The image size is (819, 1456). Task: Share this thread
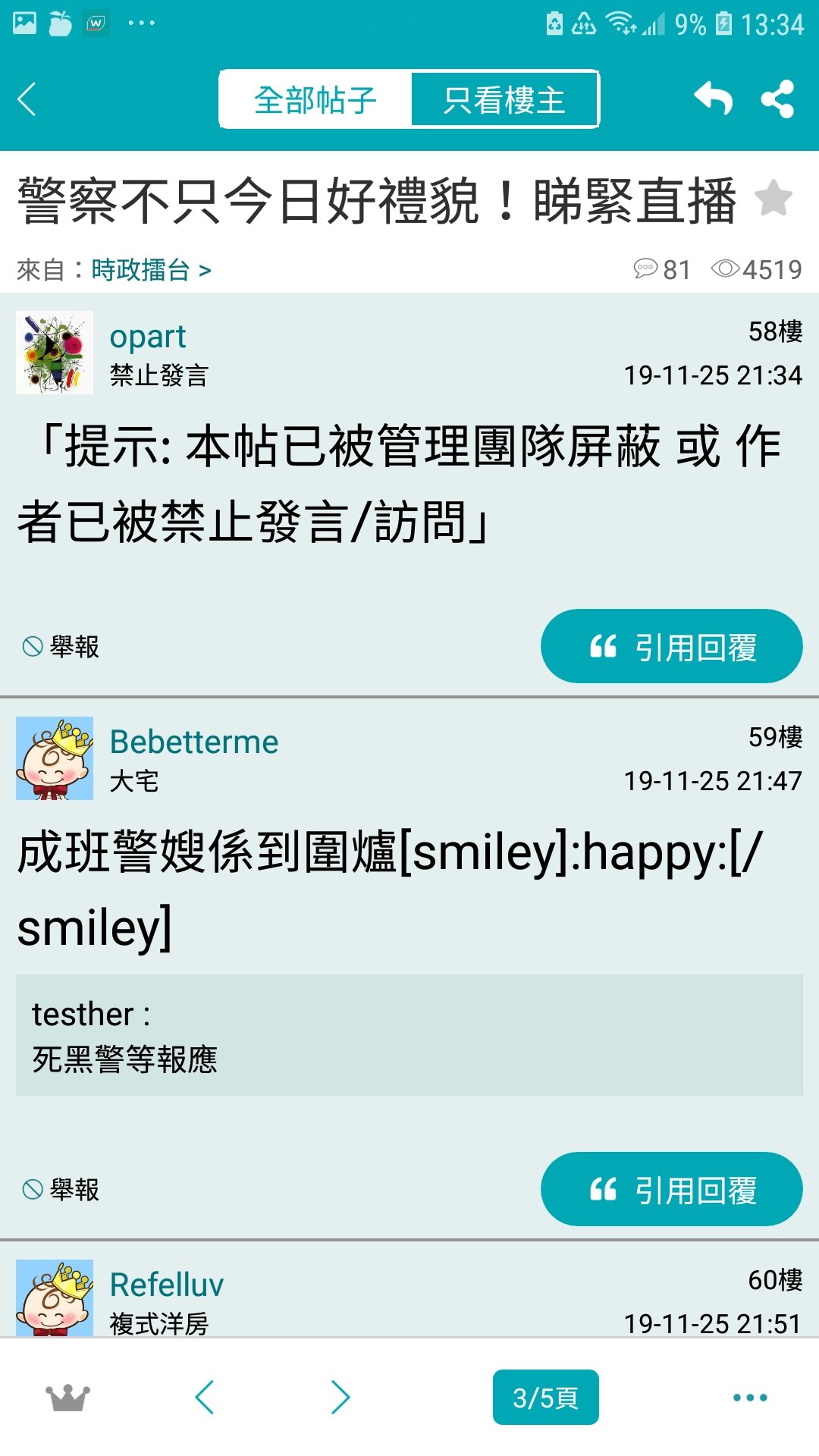778,99
